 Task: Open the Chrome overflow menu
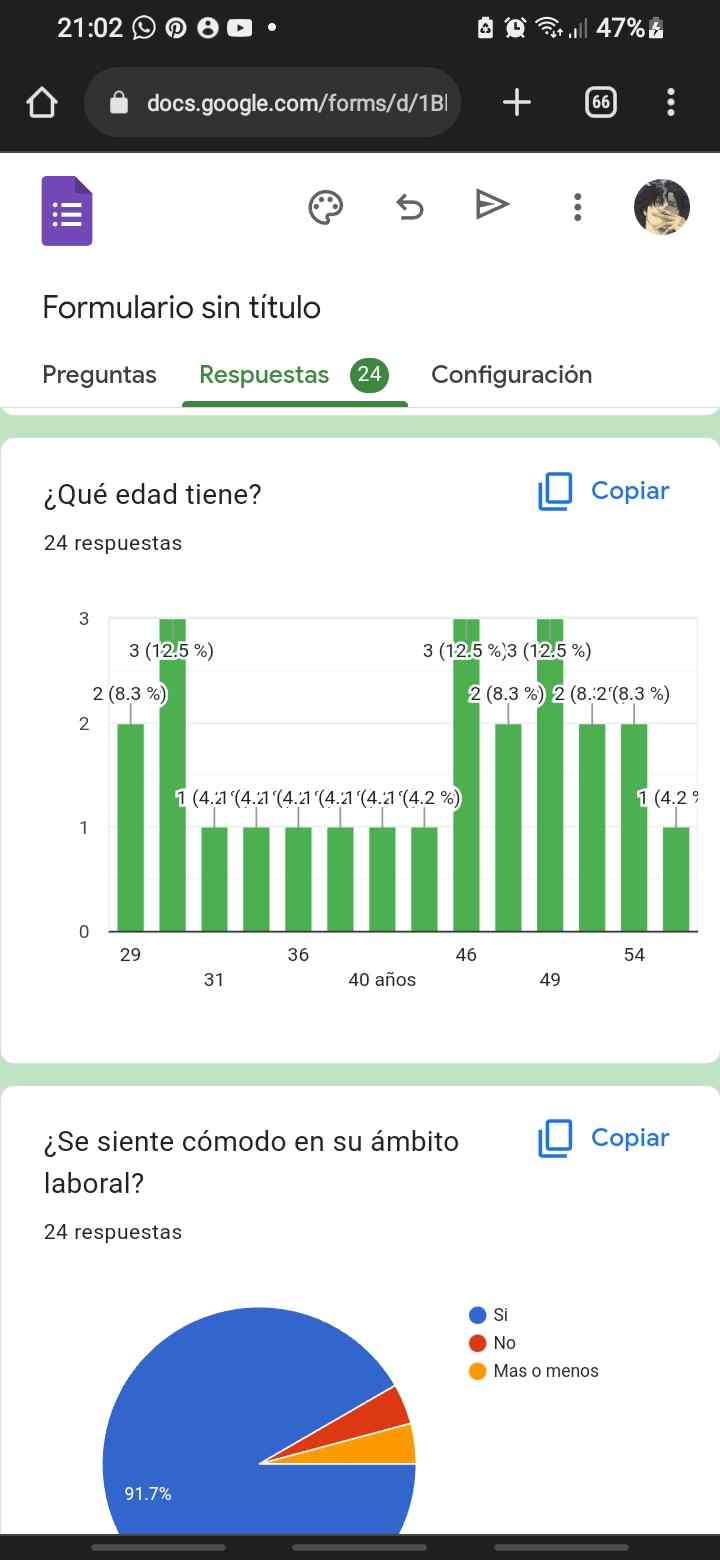pos(670,102)
